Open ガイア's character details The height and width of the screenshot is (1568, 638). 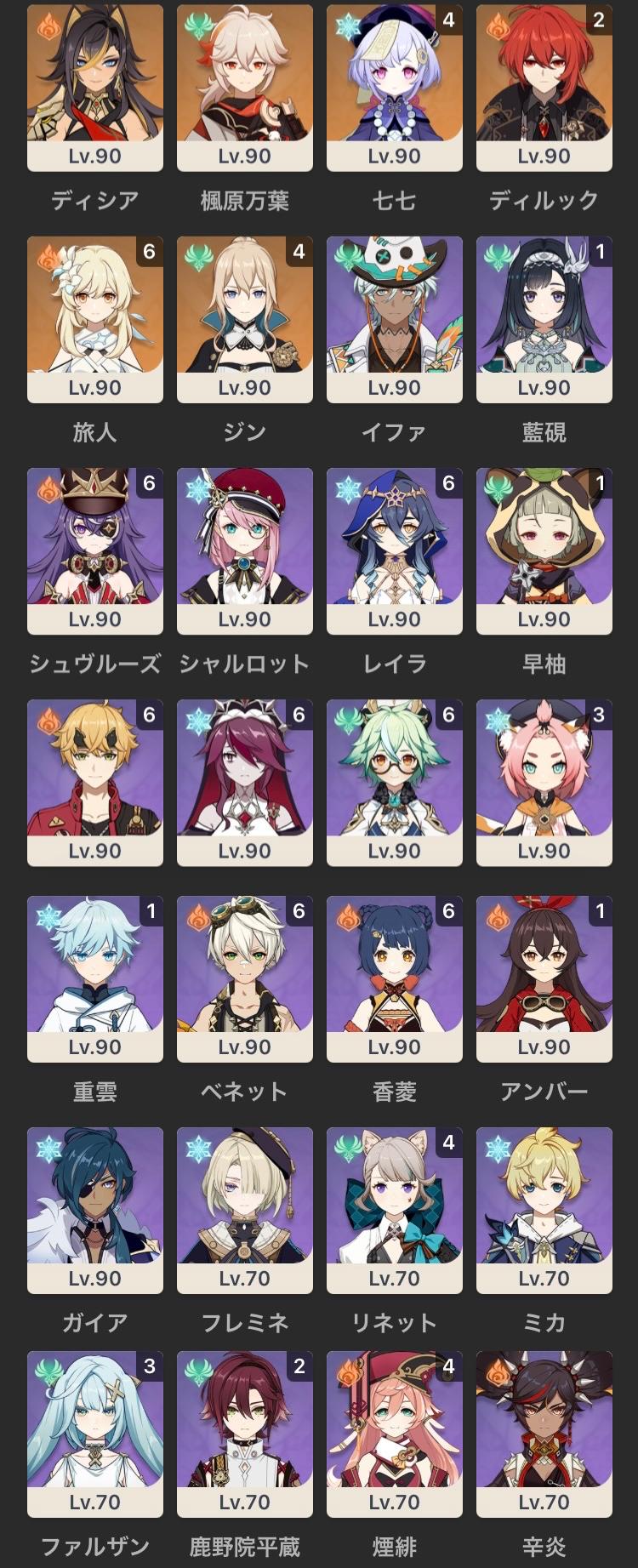94,1210
